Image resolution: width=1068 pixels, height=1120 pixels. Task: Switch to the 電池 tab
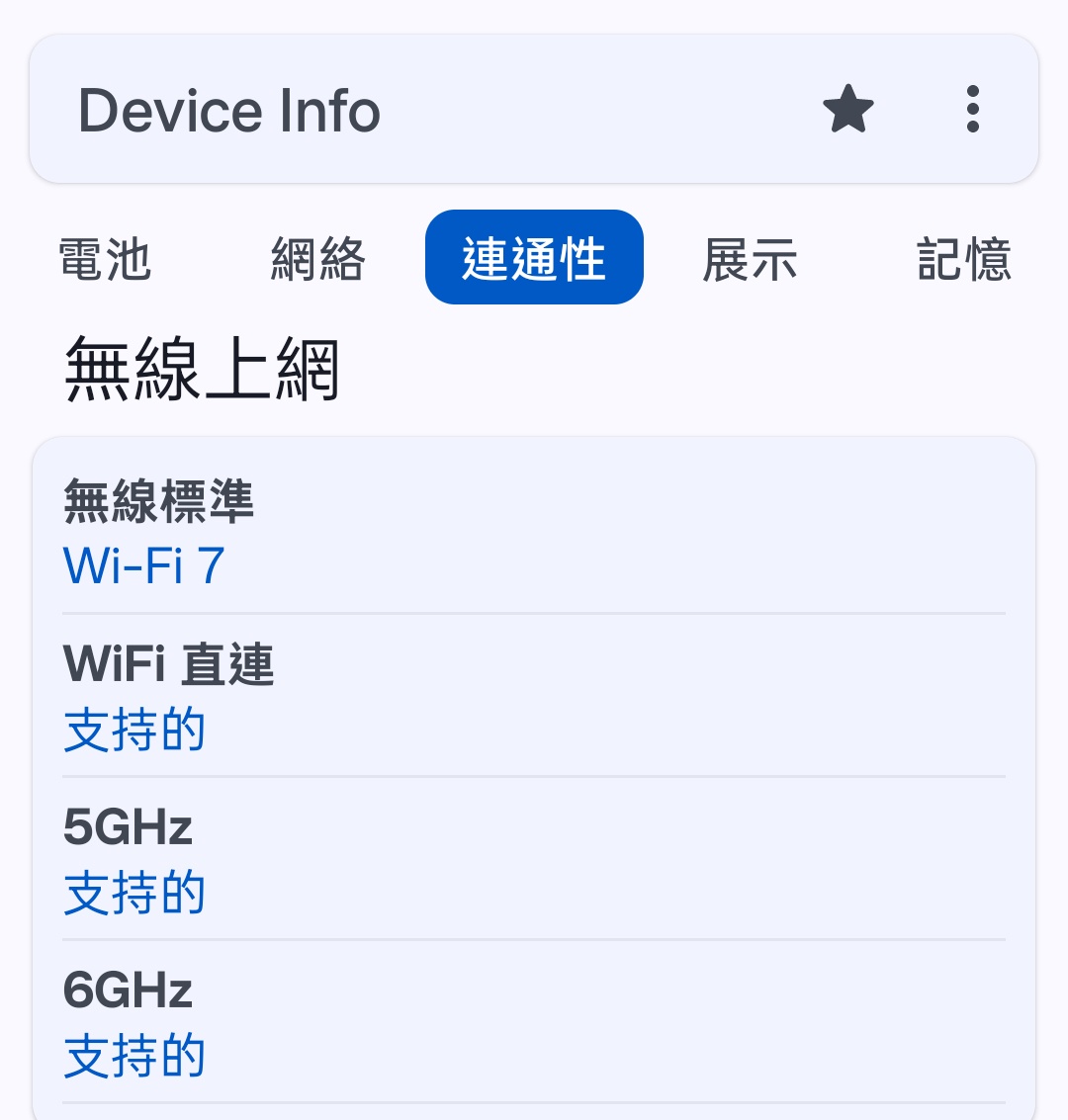[x=105, y=259]
